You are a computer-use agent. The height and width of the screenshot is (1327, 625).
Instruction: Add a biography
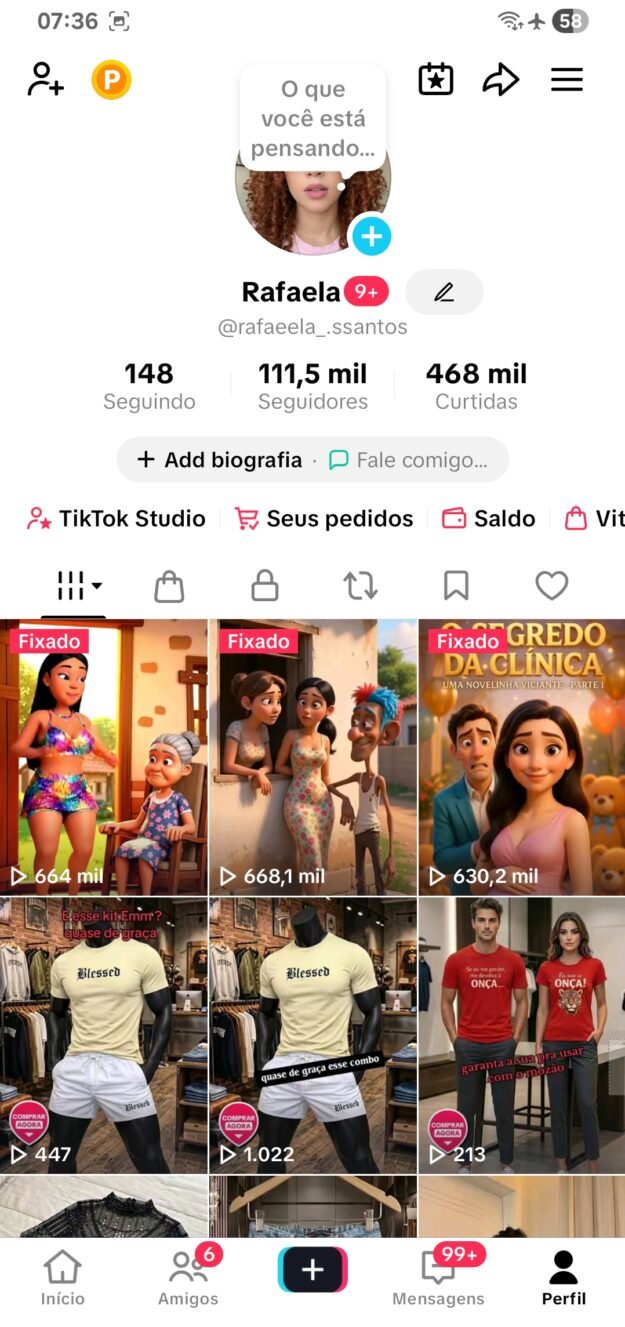point(220,460)
